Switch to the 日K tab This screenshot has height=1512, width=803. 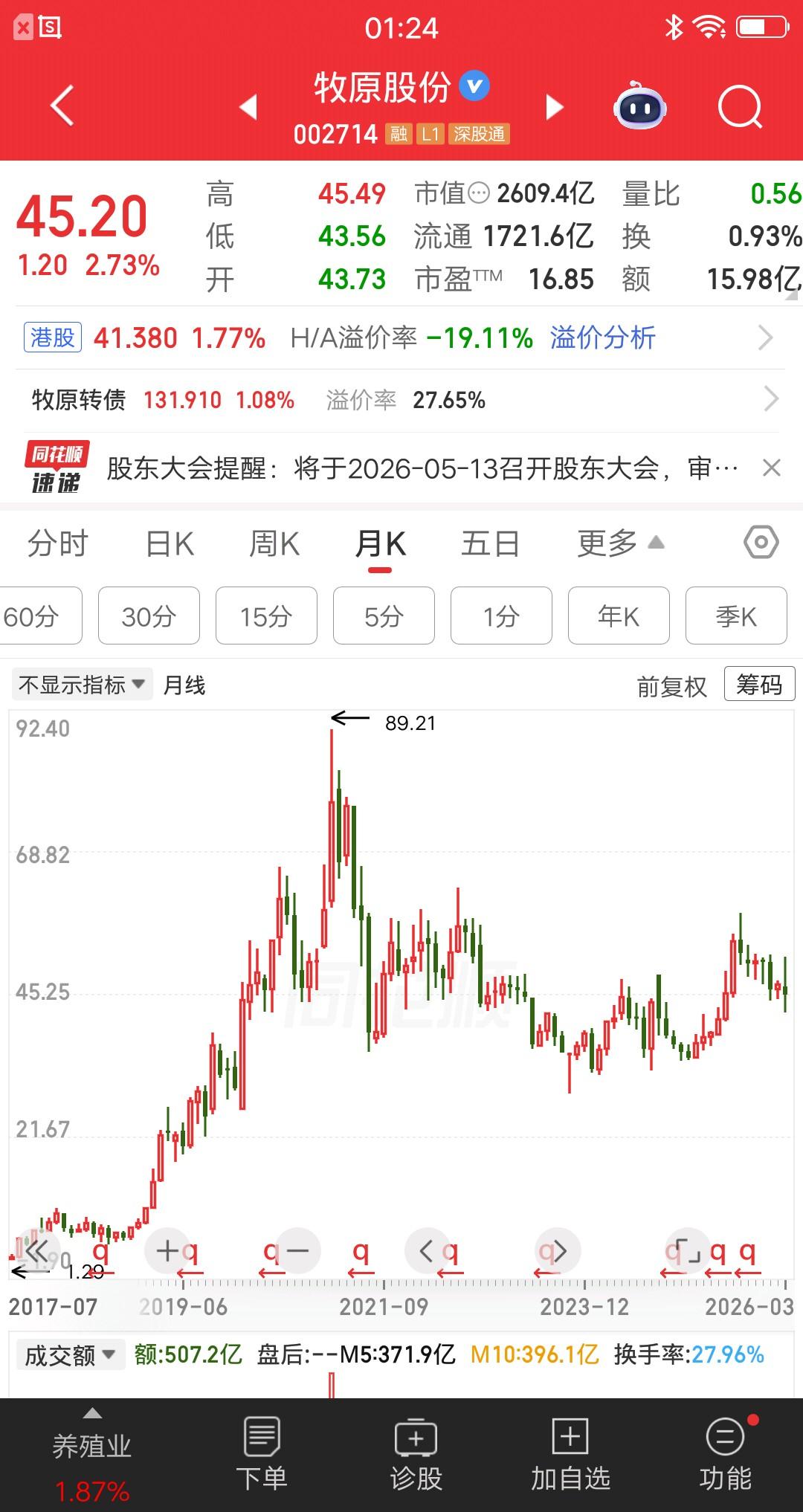click(x=169, y=543)
